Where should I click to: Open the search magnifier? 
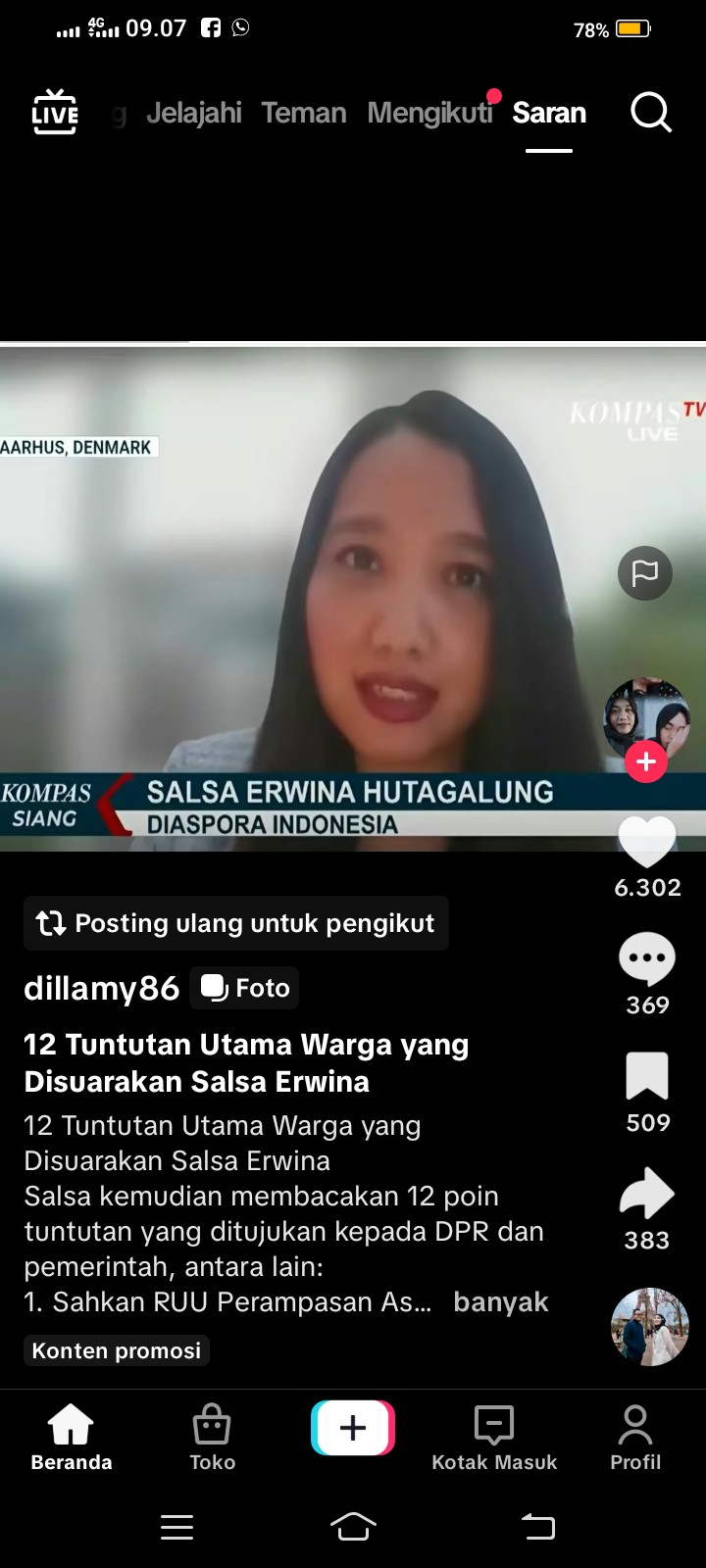tap(650, 113)
